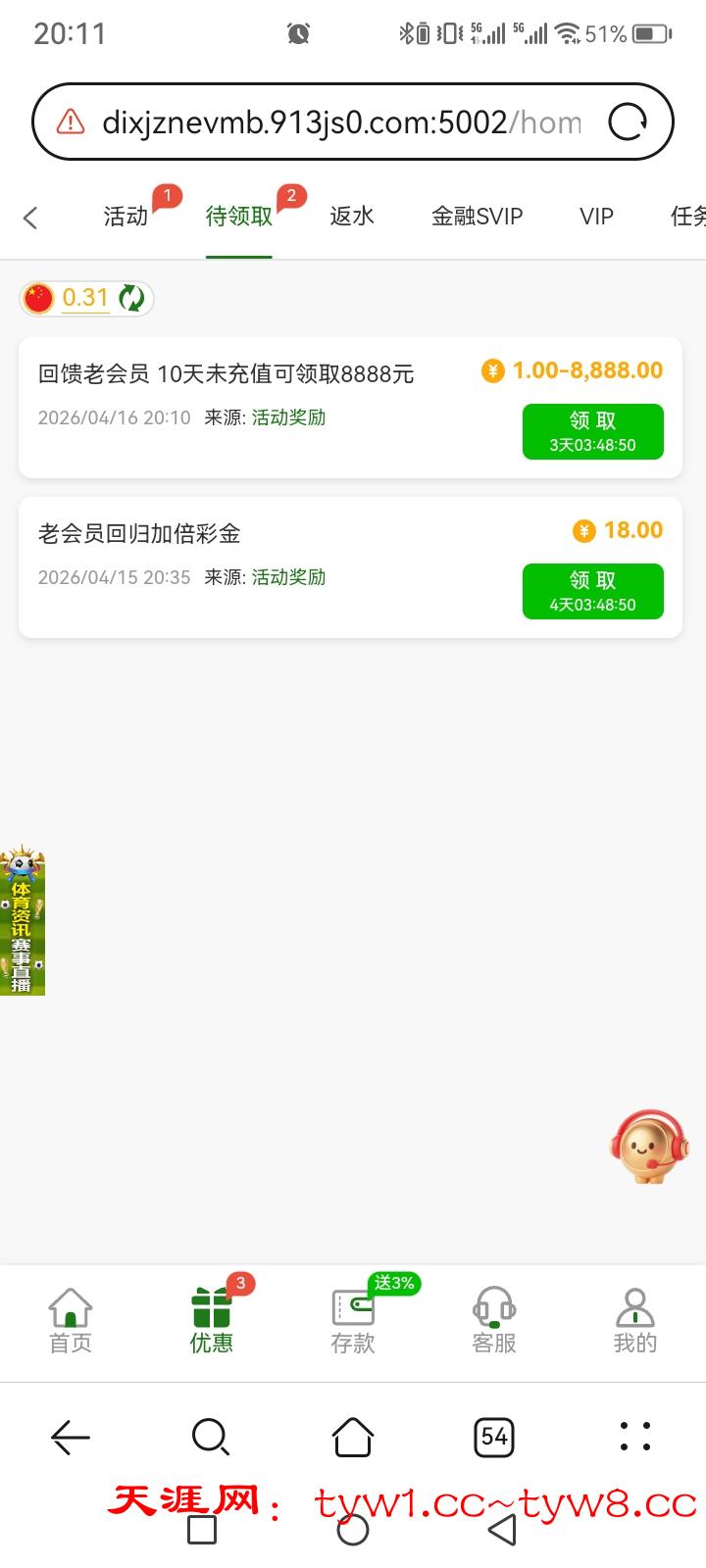The height and width of the screenshot is (1568, 706).
Task: Open the 体育资讯 赛事直播 side banner
Action: click(x=22, y=922)
